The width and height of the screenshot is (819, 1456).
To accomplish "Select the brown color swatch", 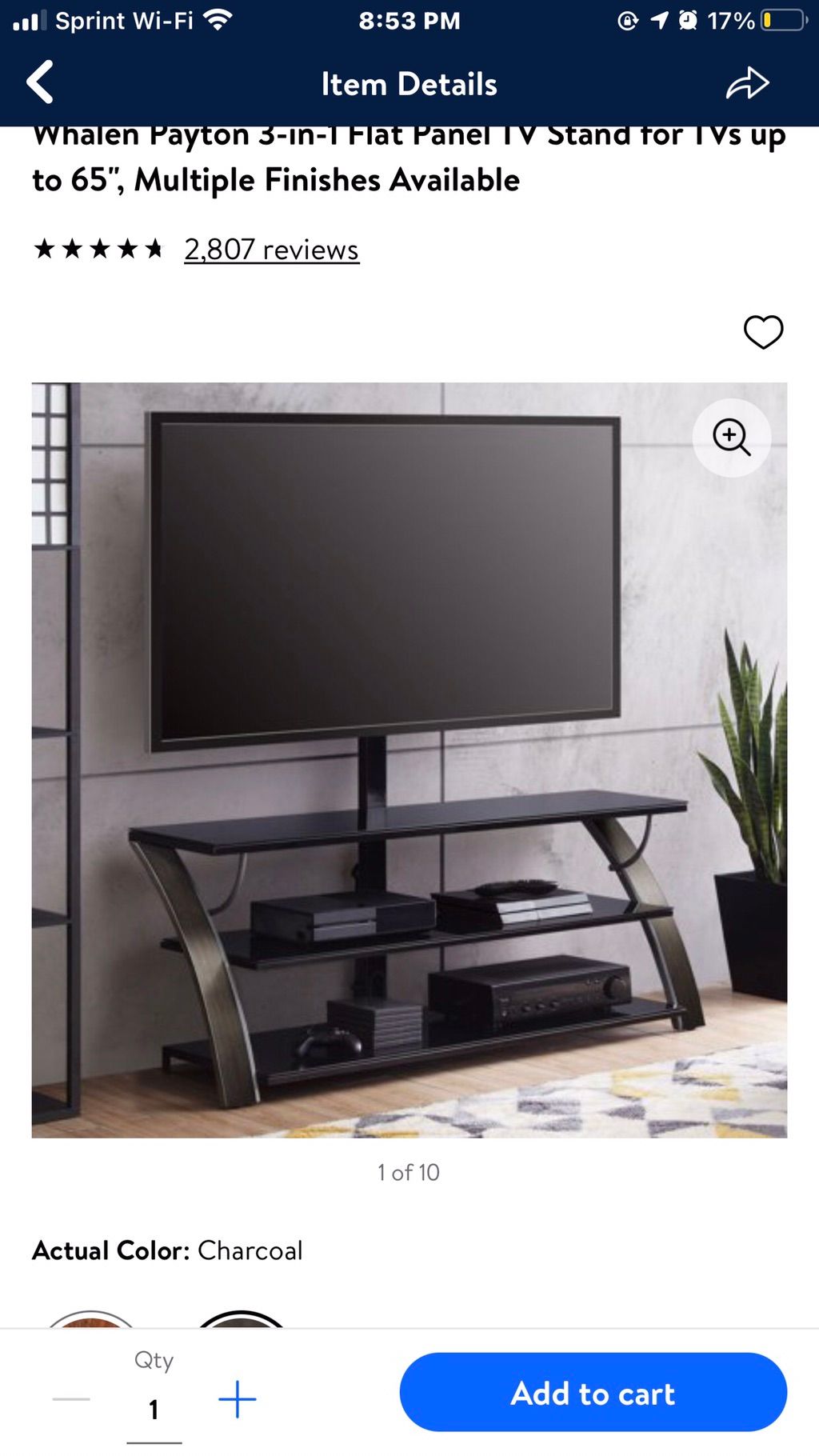I will [x=90, y=1319].
